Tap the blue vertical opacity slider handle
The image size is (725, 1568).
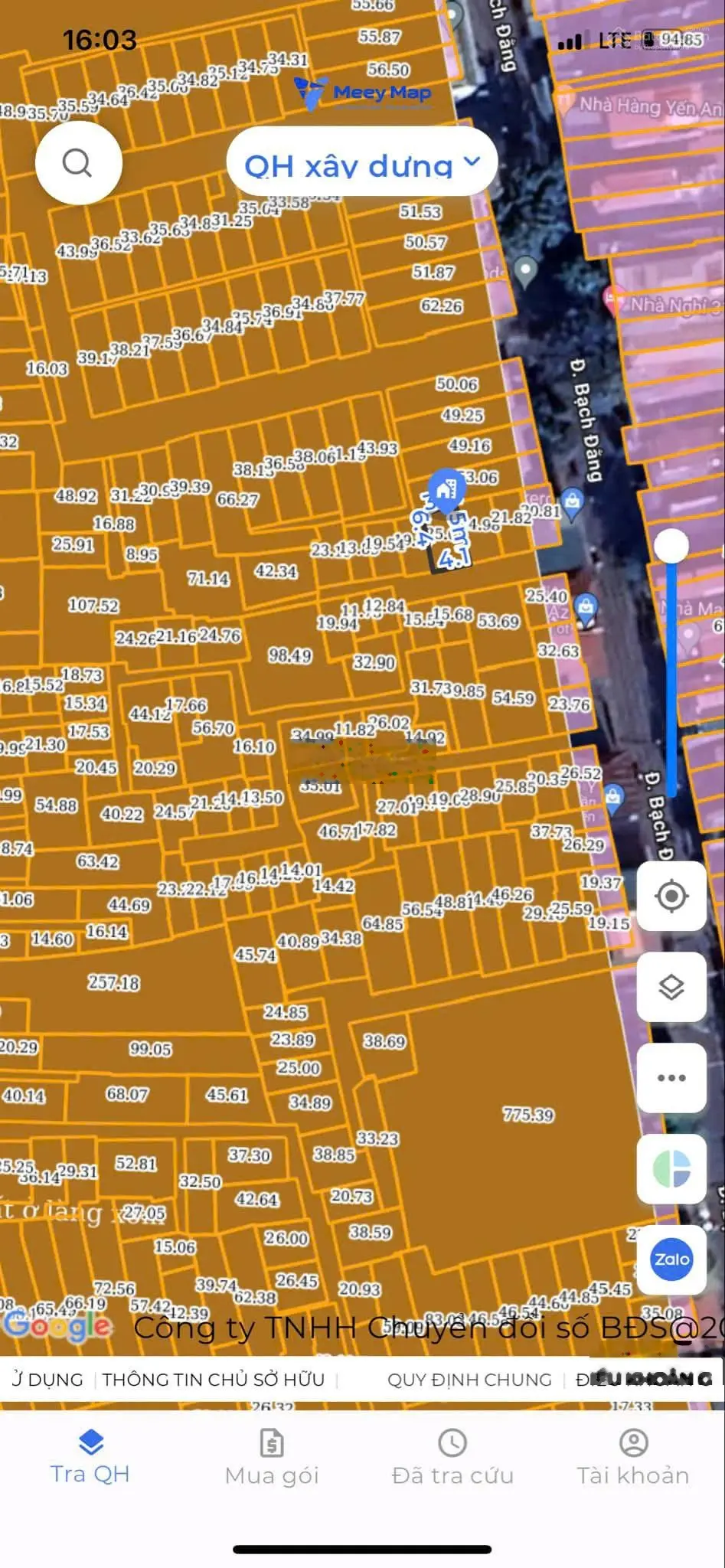coord(671,545)
